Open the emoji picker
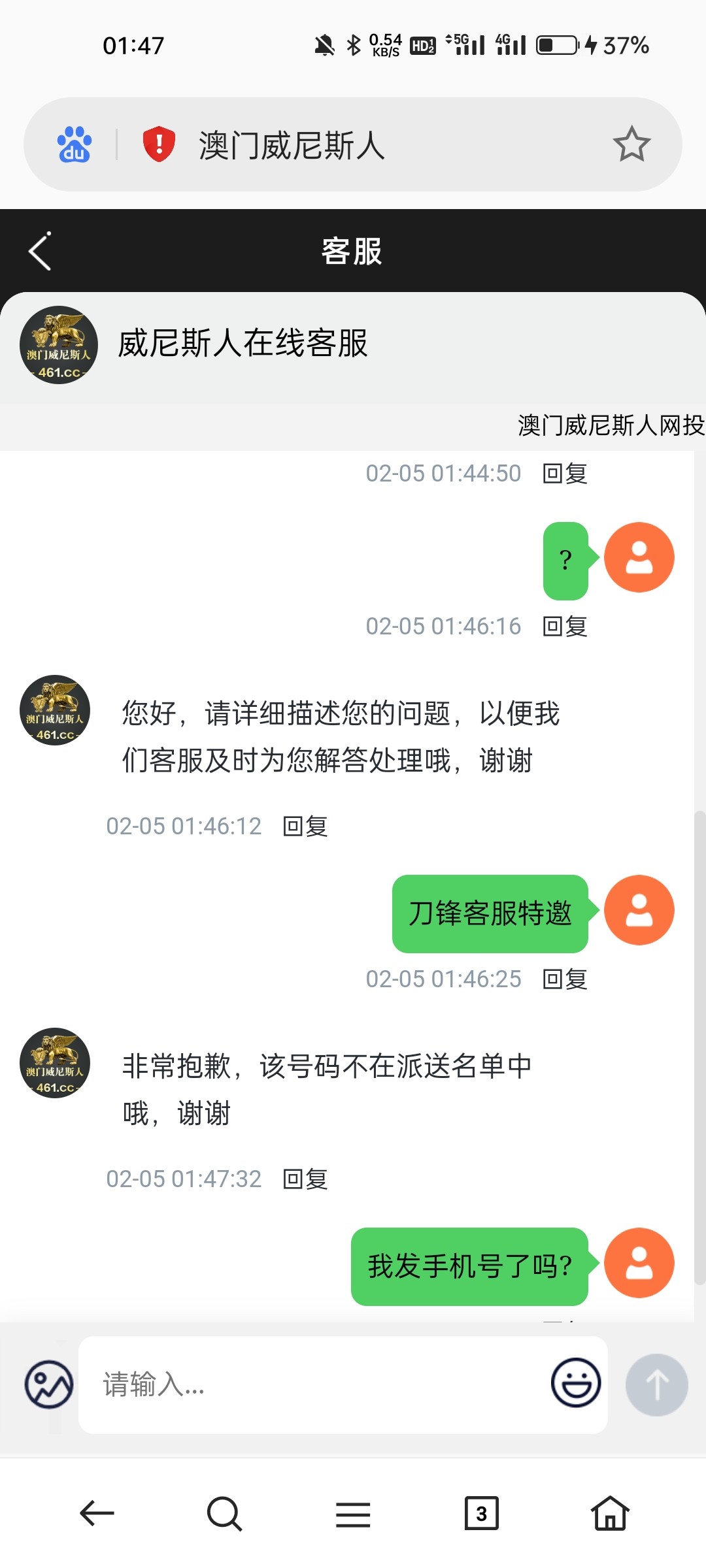 click(575, 1383)
